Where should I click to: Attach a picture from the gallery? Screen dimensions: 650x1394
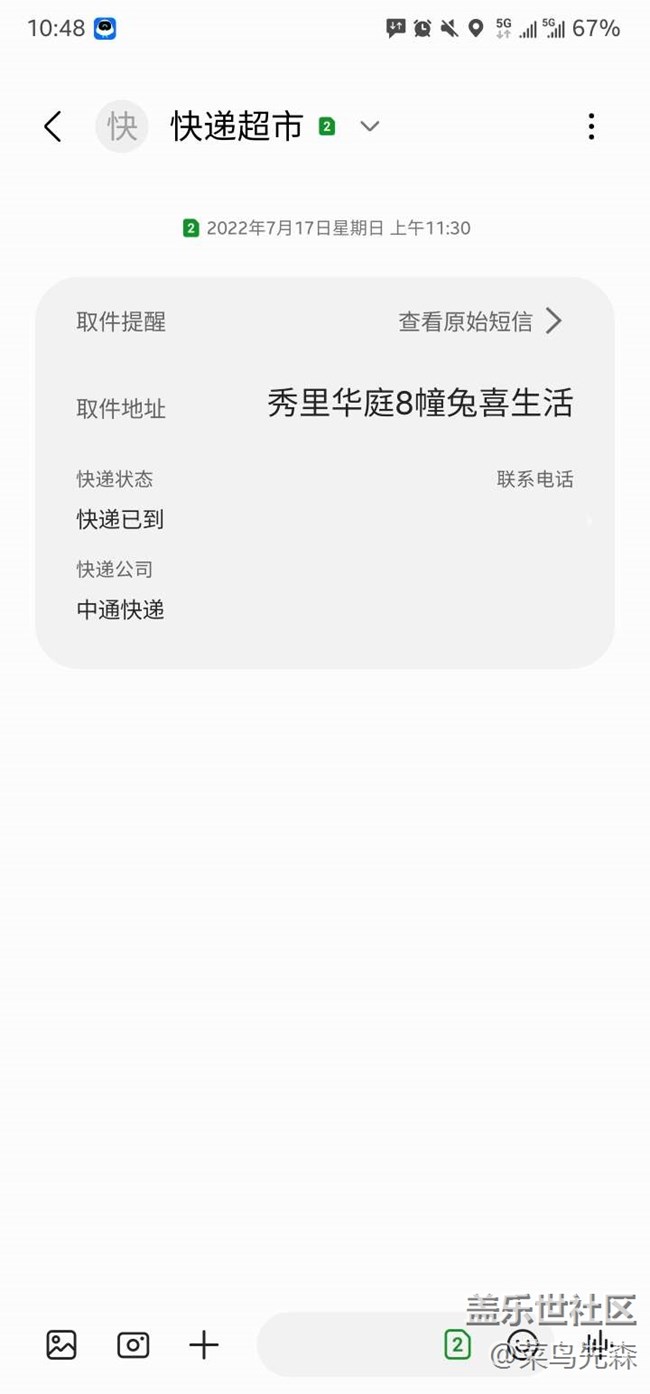tap(61, 1345)
